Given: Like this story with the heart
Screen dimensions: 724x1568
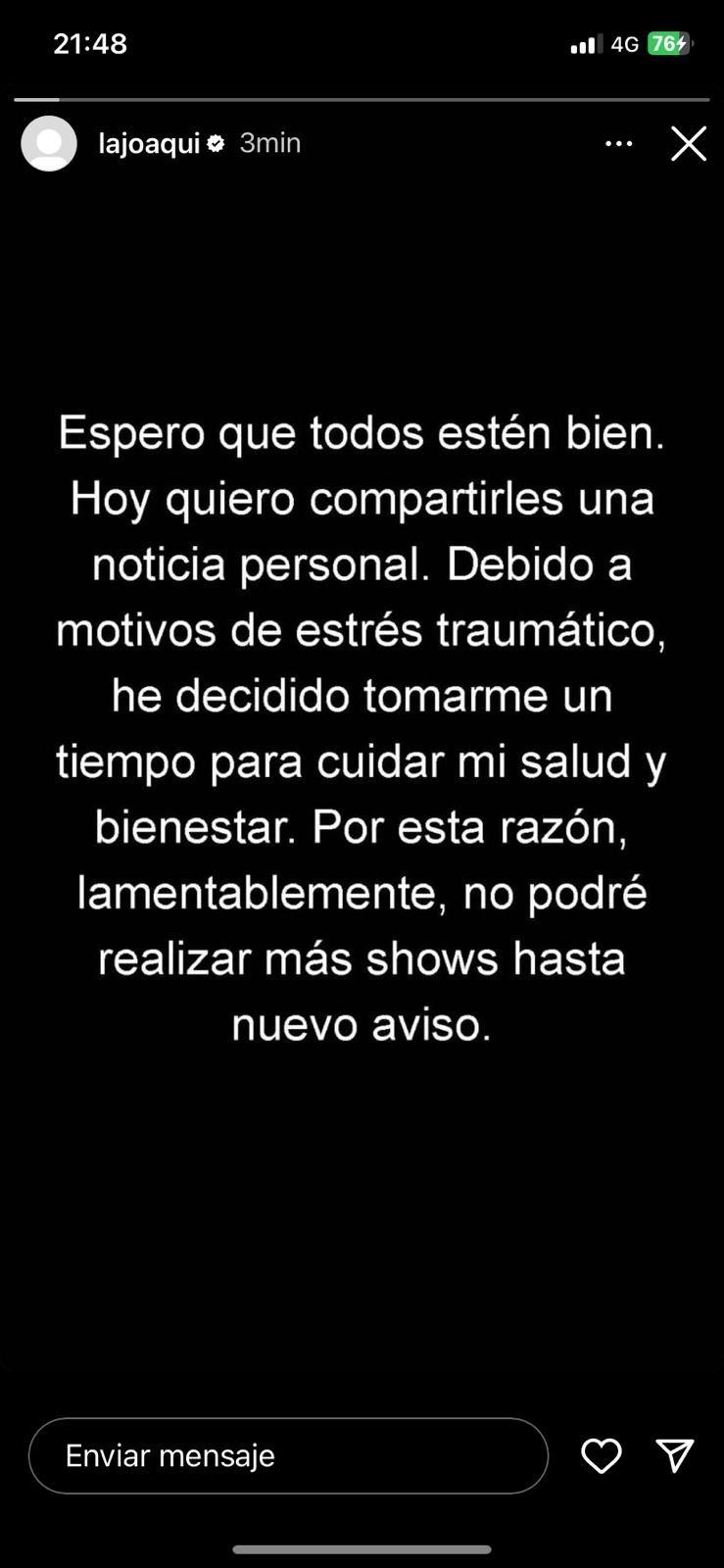Looking at the screenshot, I should click(601, 1456).
